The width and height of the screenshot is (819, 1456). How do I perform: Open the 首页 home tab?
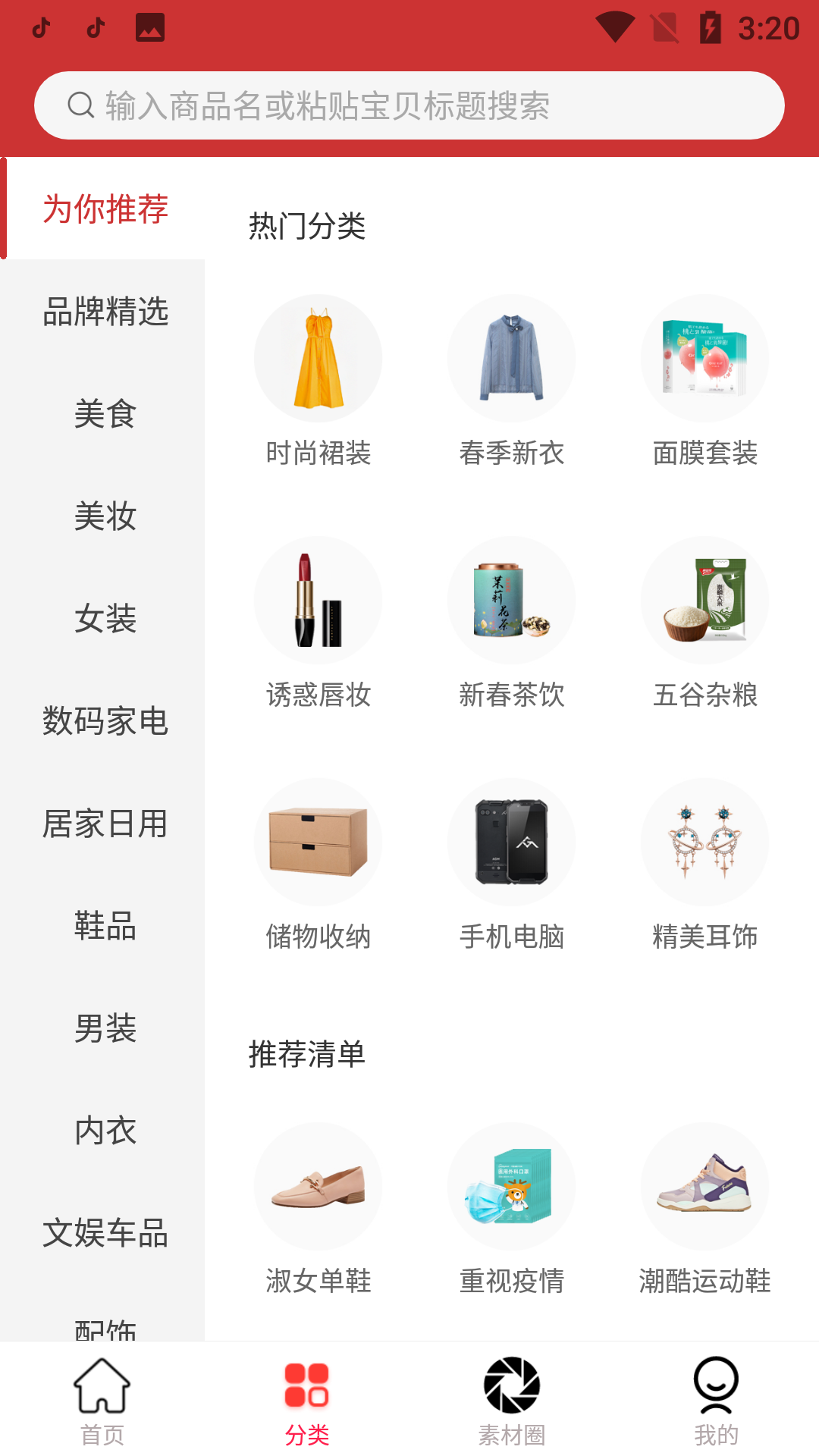pyautogui.click(x=102, y=1407)
